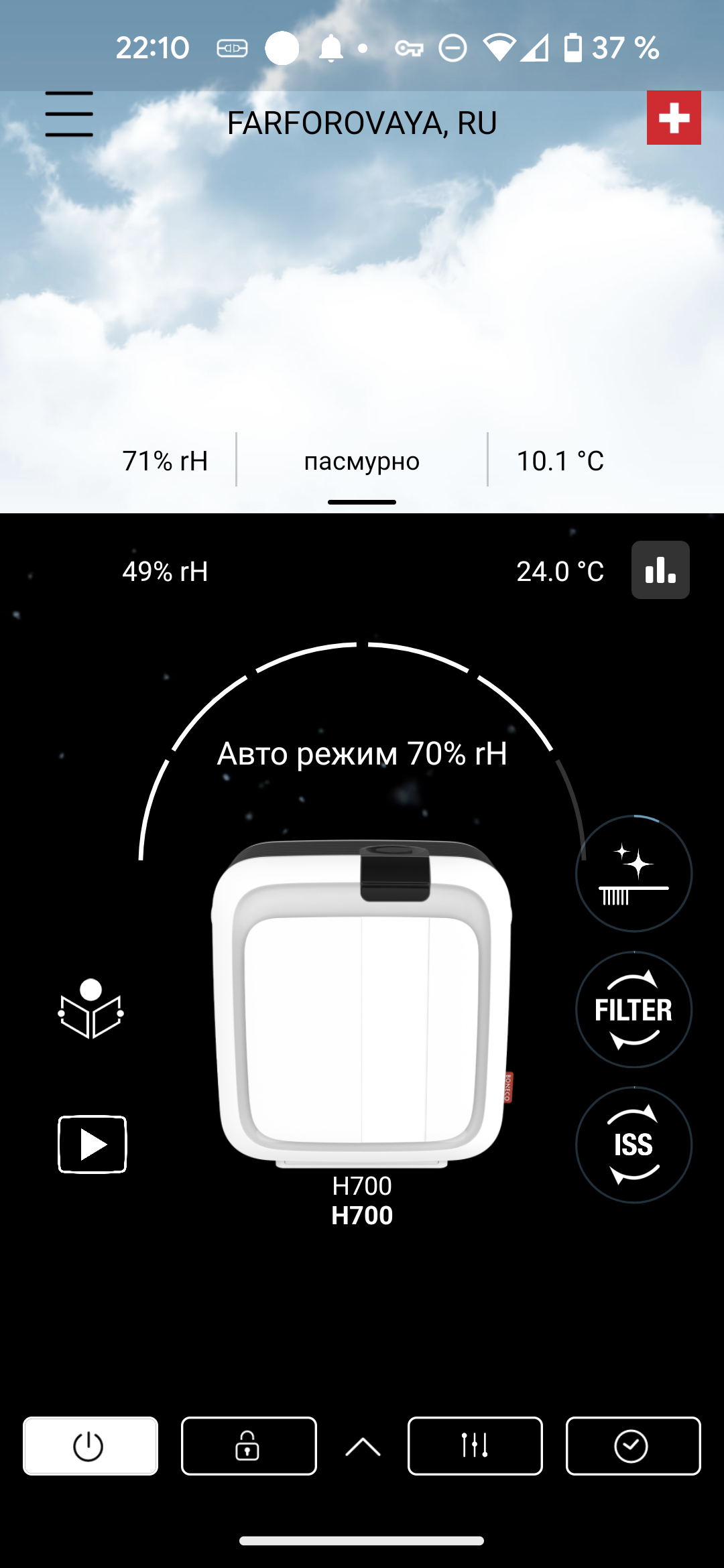Screen dimensions: 724x1568
Task: Tap the checkmark clock button
Action: [x=633, y=1446]
